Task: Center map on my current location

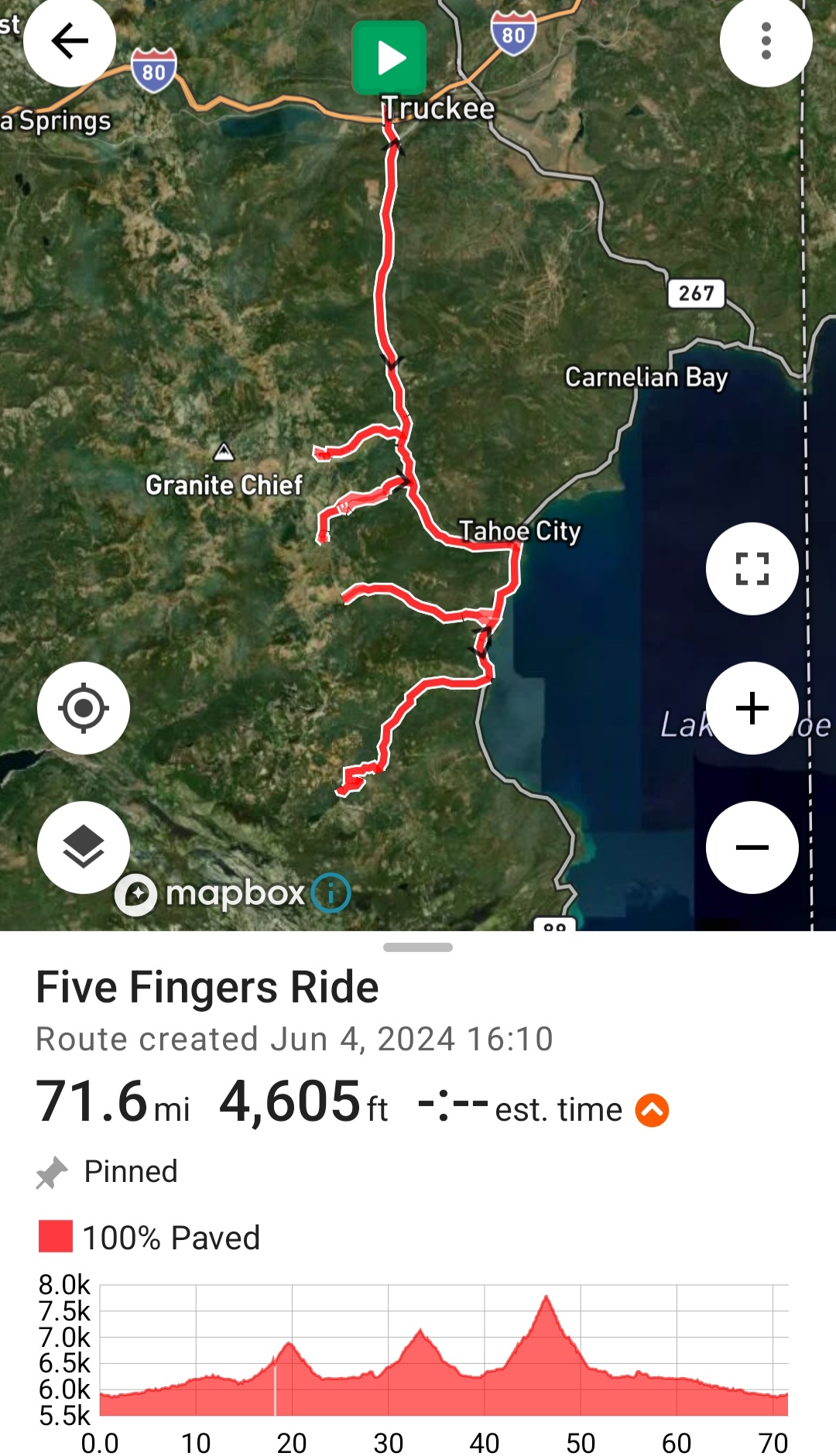Action: 84,708
